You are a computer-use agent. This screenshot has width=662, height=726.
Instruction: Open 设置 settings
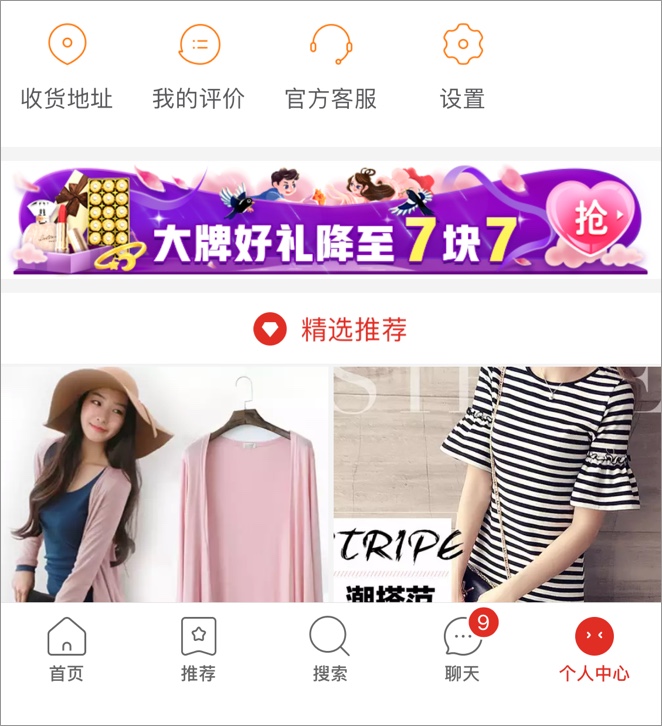462,66
